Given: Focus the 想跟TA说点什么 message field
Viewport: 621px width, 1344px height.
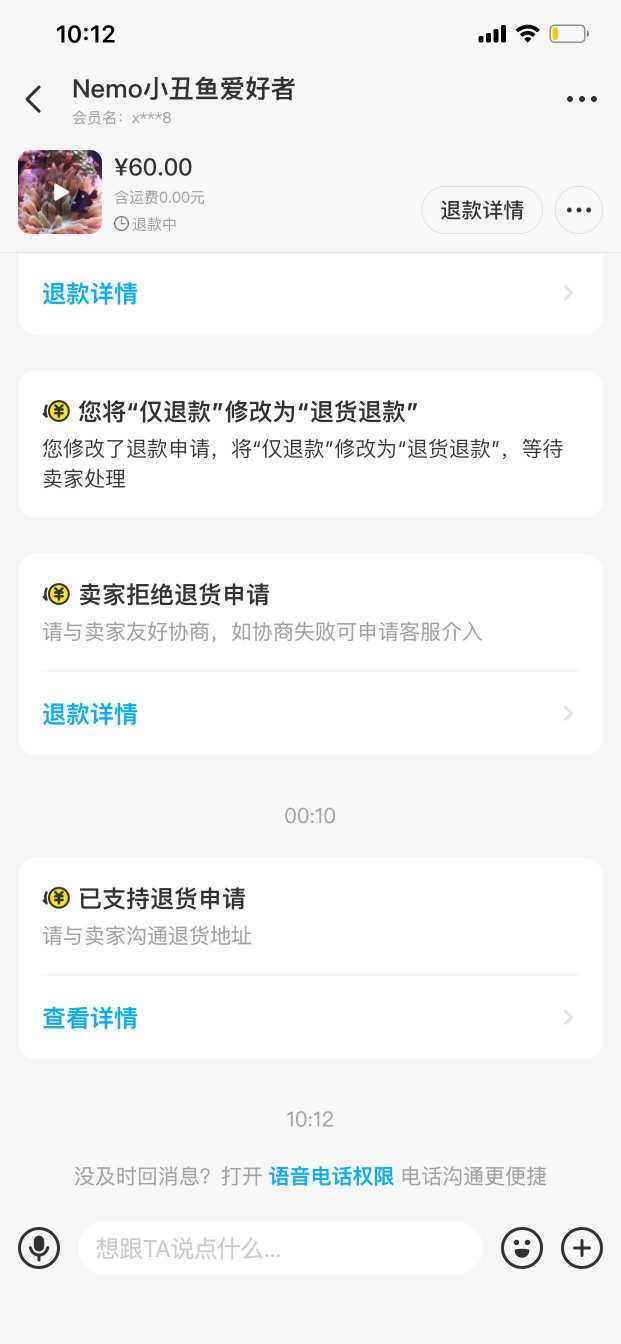Looking at the screenshot, I should pyautogui.click(x=280, y=1248).
